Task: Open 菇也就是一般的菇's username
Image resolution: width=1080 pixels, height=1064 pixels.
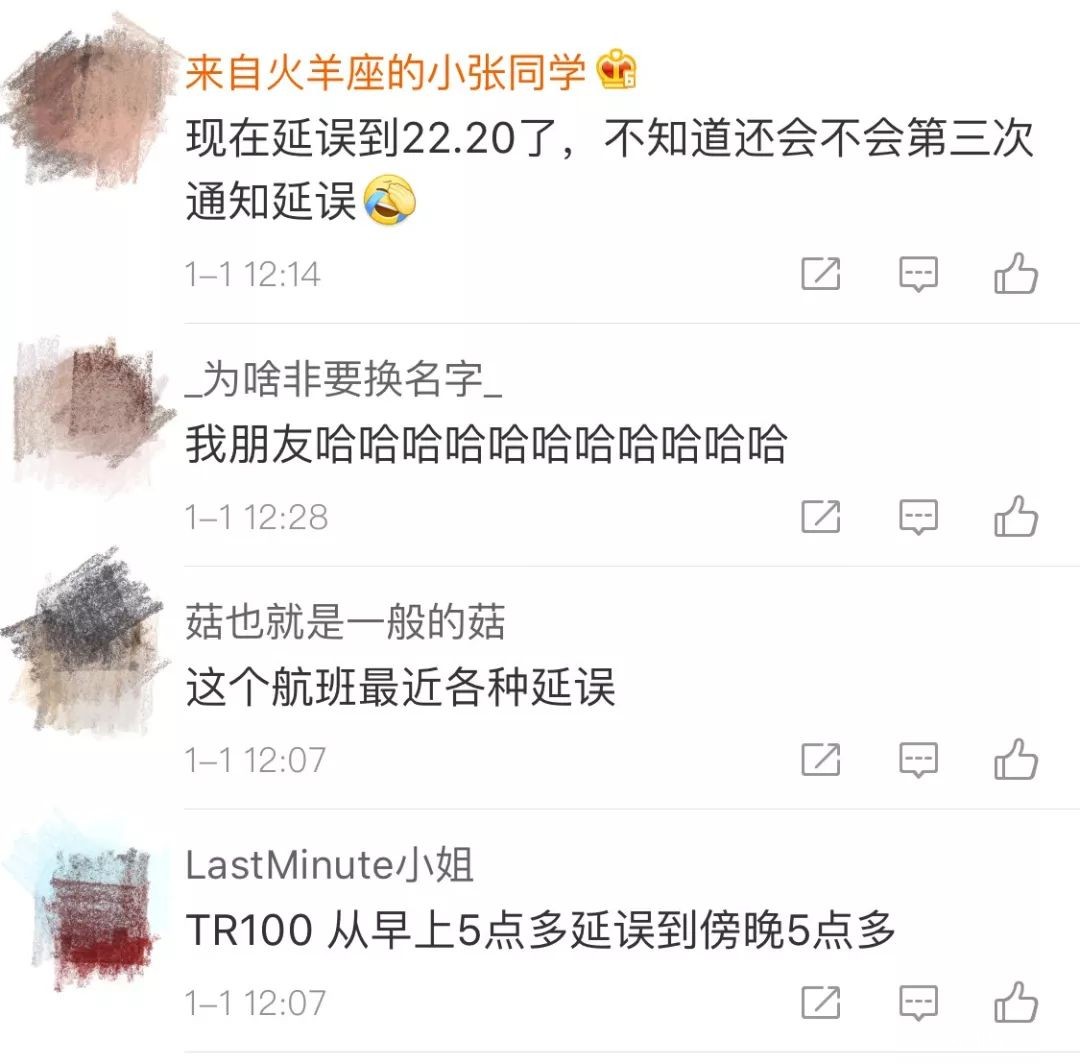Action: tap(346, 623)
